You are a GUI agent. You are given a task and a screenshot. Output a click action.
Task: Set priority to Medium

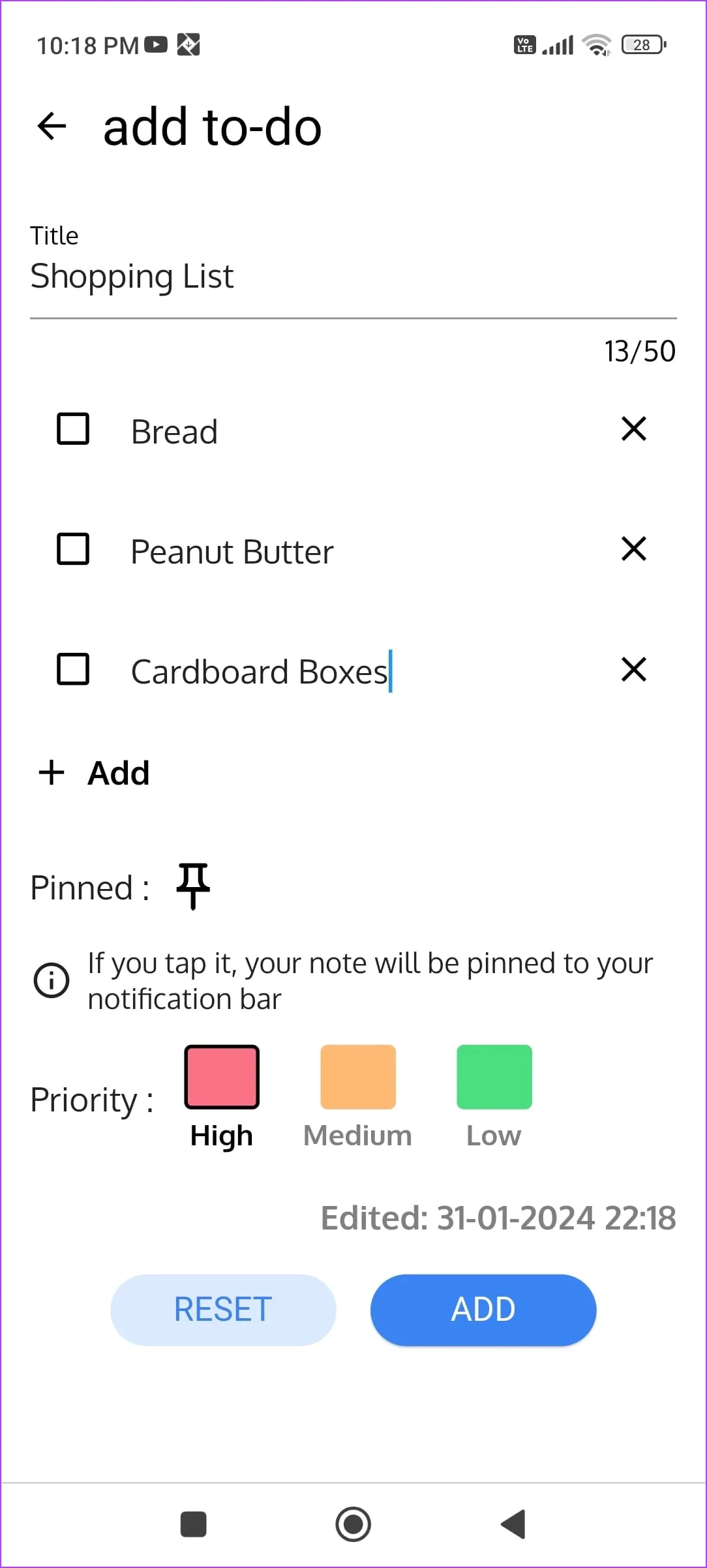(358, 1077)
